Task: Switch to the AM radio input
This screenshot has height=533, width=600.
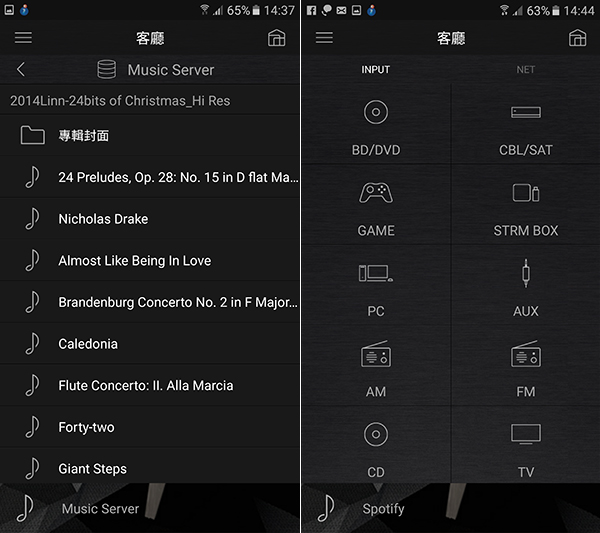Action: coord(376,369)
